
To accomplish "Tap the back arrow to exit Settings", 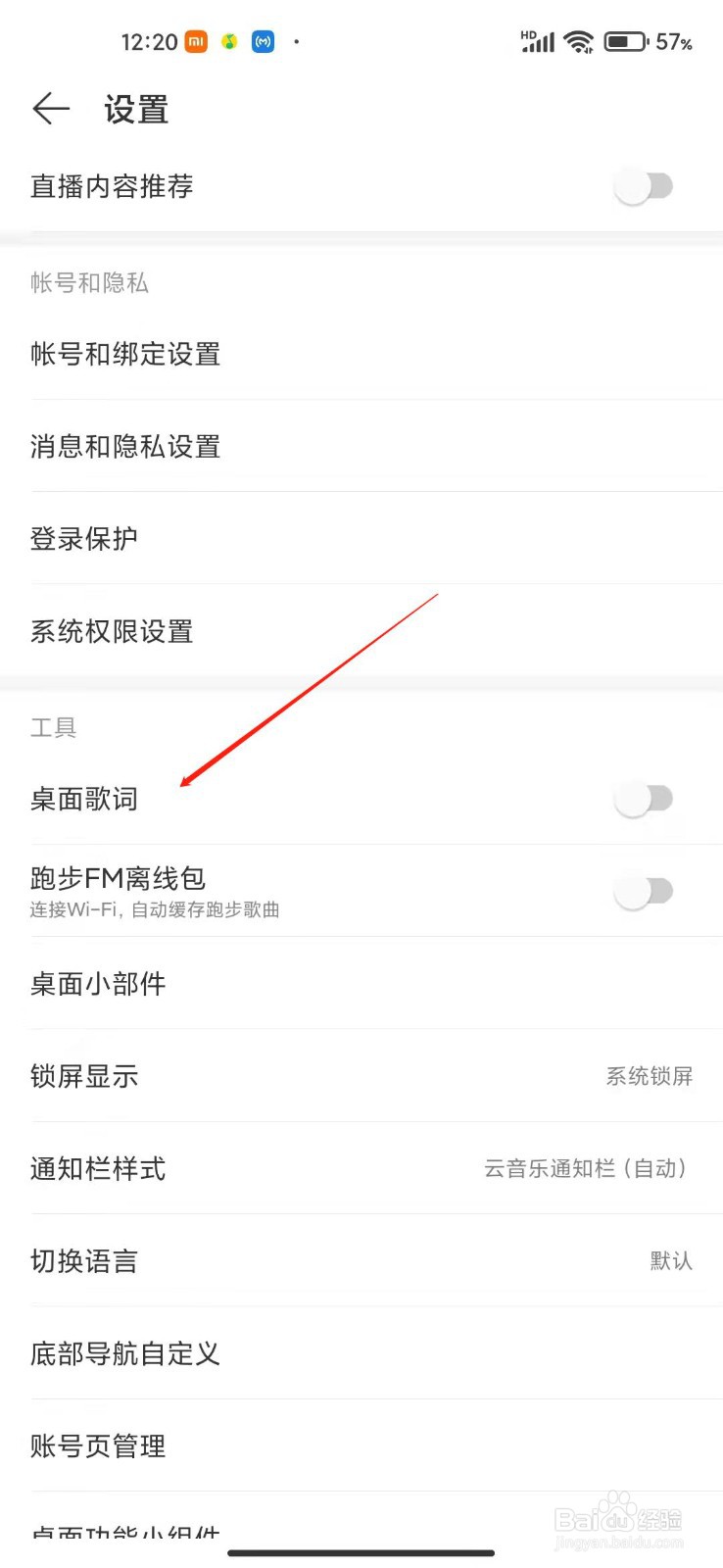I will tap(50, 109).
